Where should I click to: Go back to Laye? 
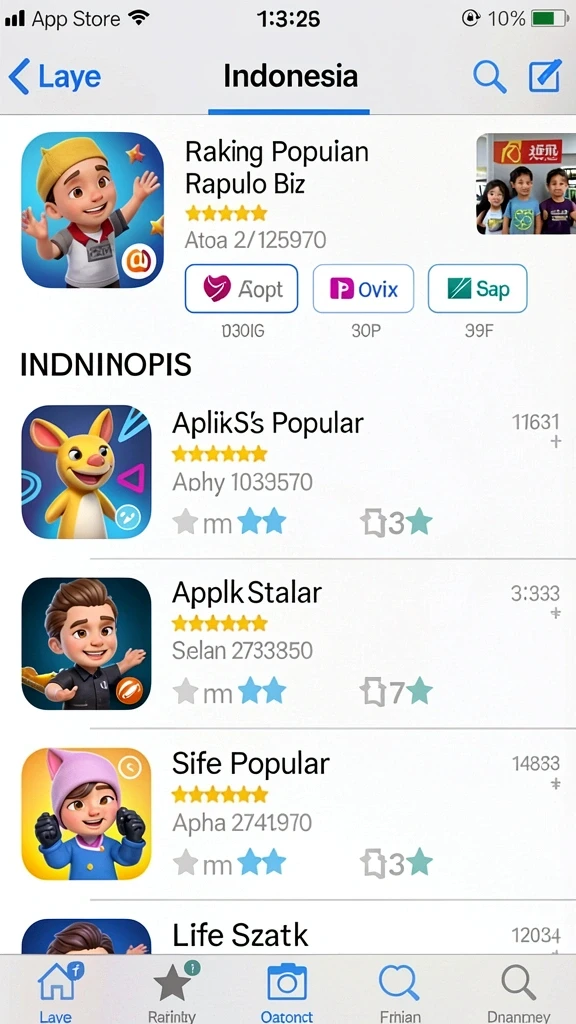point(56,76)
